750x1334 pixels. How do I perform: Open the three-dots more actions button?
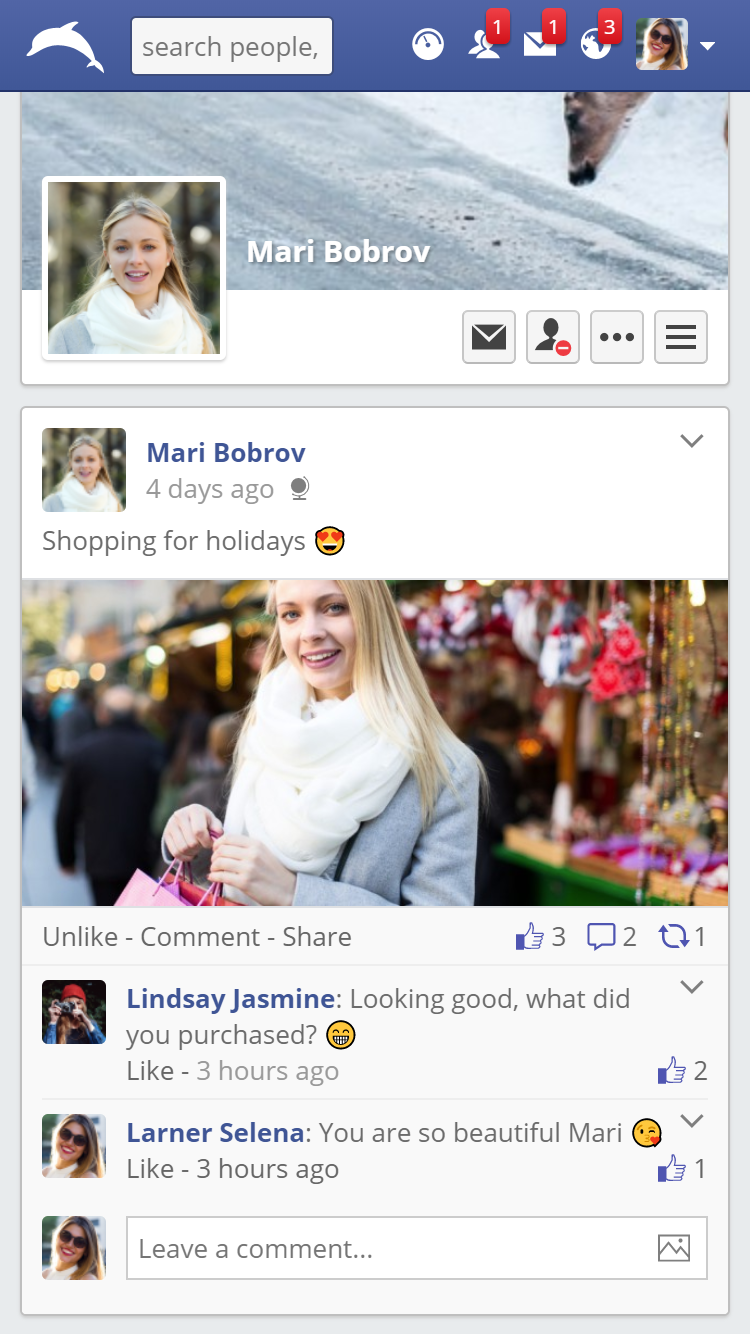[617, 337]
